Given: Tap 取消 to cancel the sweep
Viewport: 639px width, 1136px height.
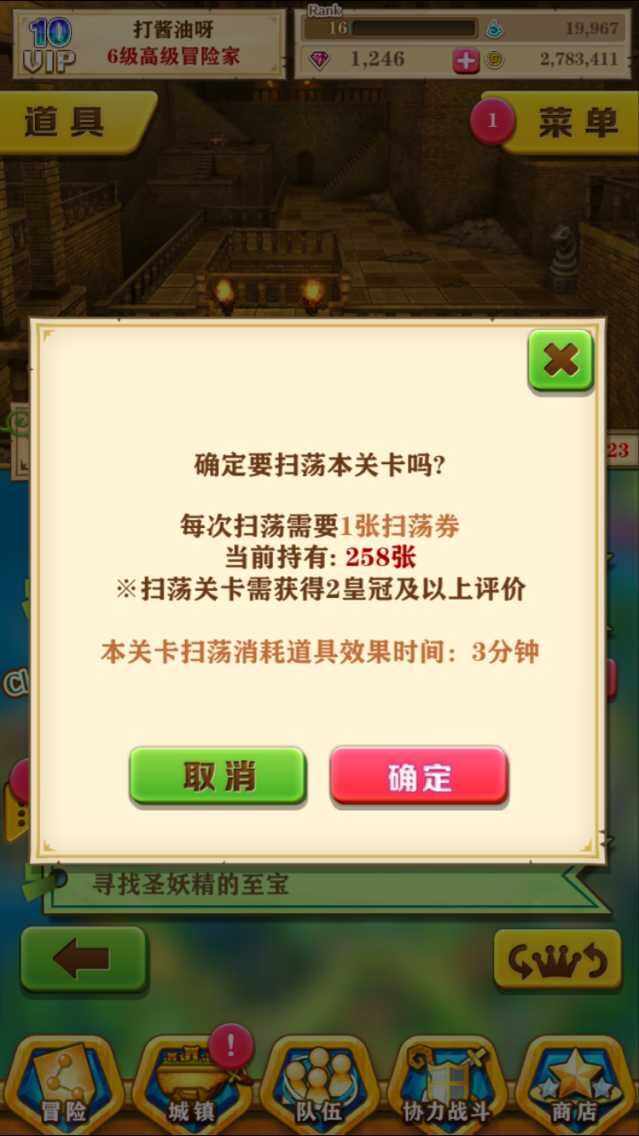Looking at the screenshot, I should click(x=217, y=775).
